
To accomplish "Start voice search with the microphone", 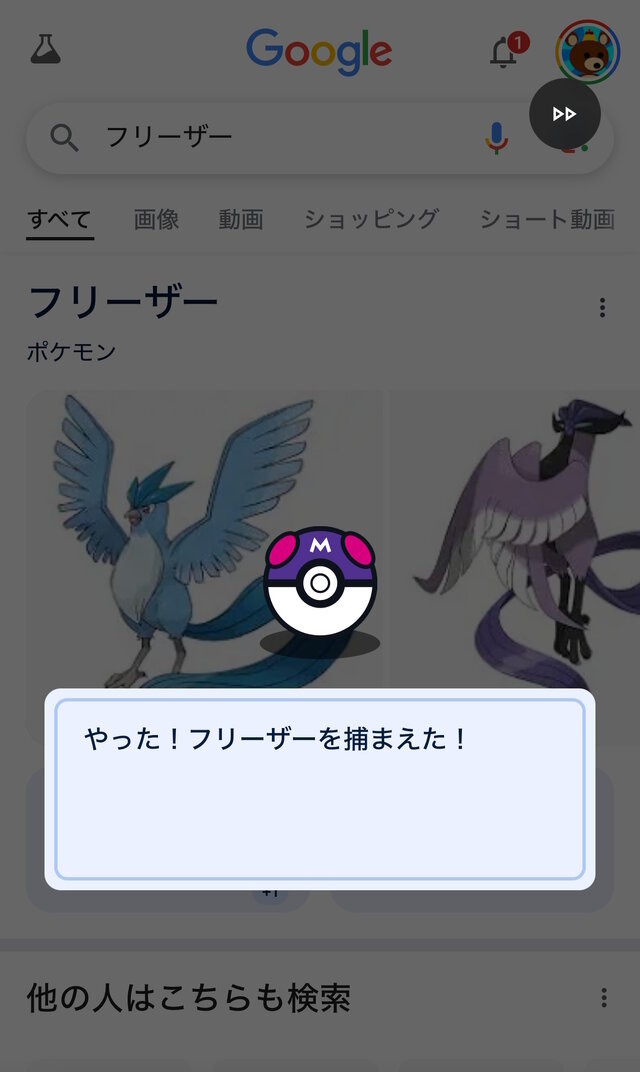I will coord(497,137).
